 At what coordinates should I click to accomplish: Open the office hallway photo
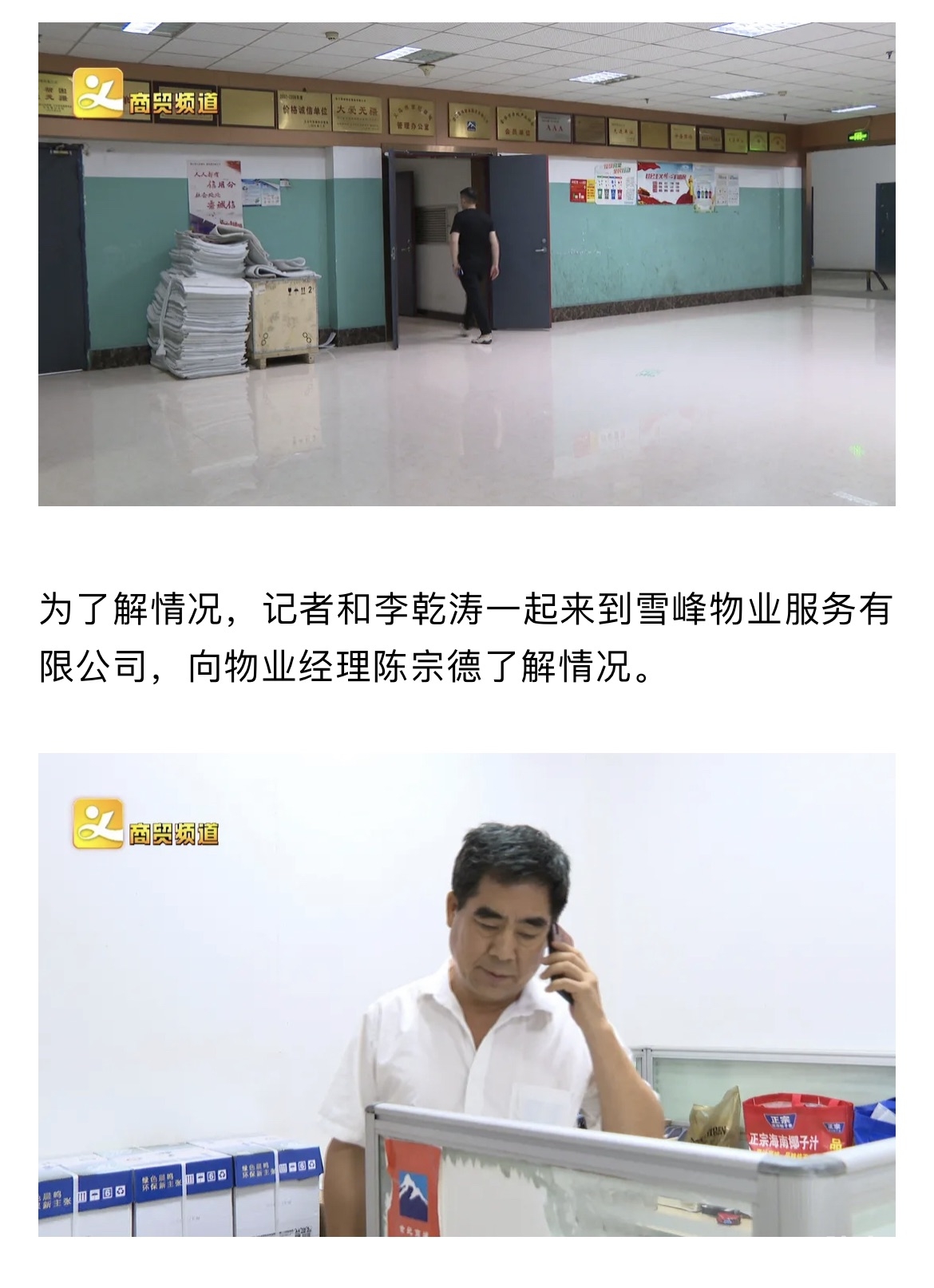click(466, 264)
